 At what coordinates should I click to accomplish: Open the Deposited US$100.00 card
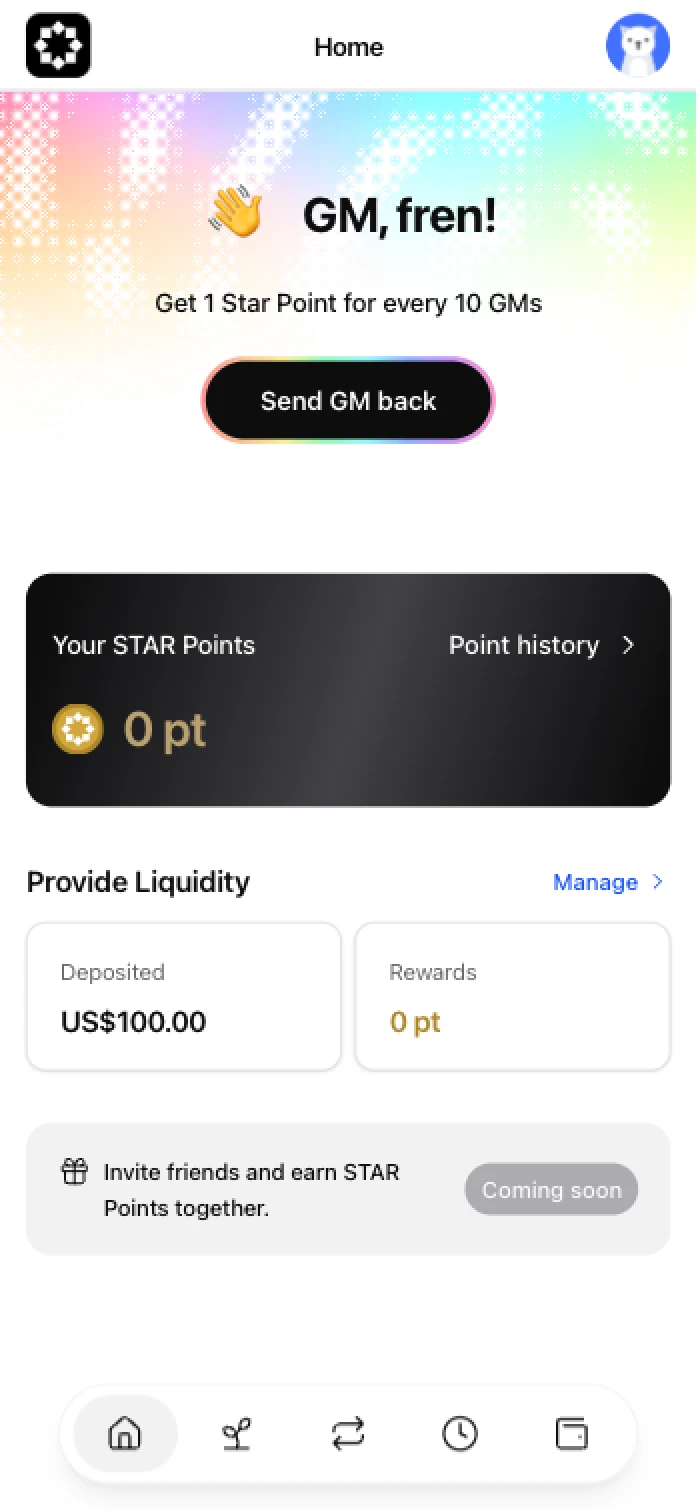pos(184,997)
